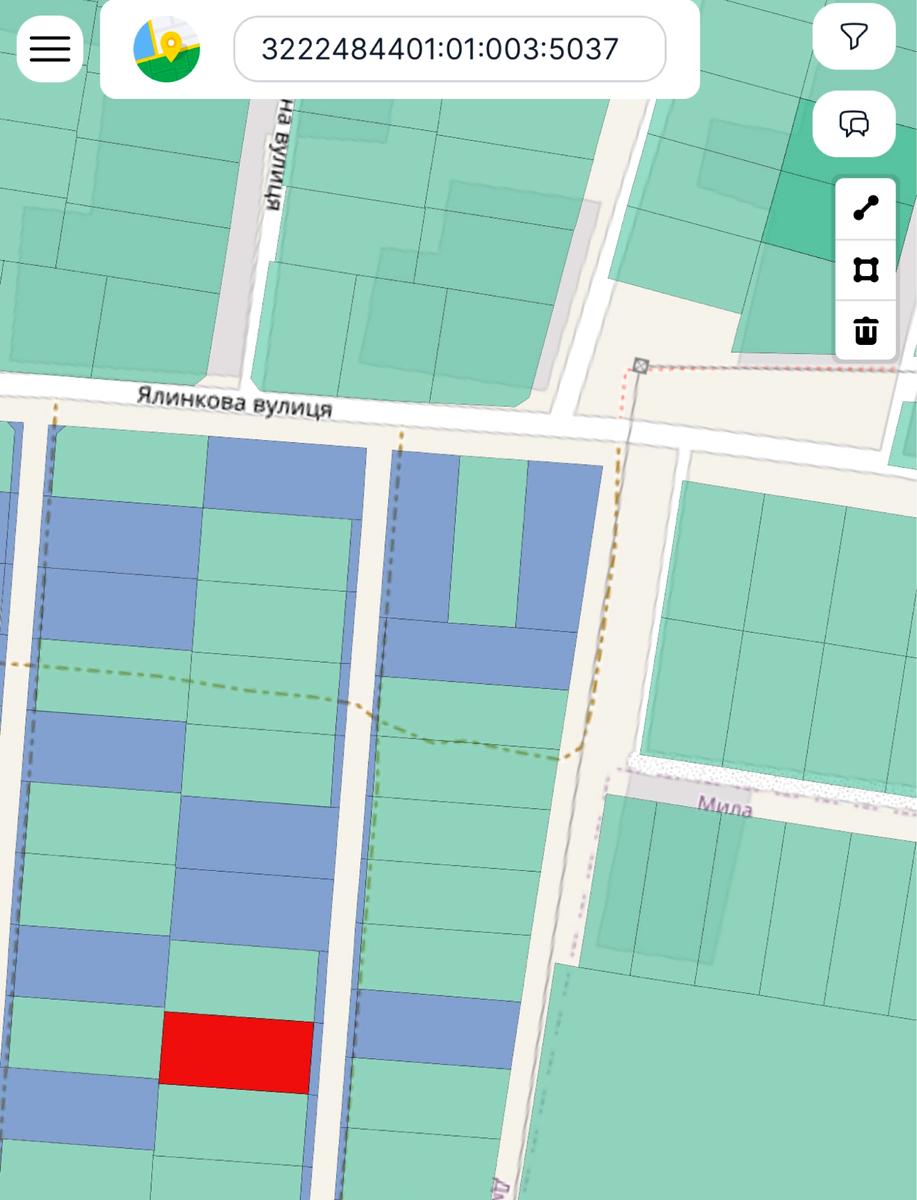Open the map filter options
The height and width of the screenshot is (1200, 917).
(853, 37)
